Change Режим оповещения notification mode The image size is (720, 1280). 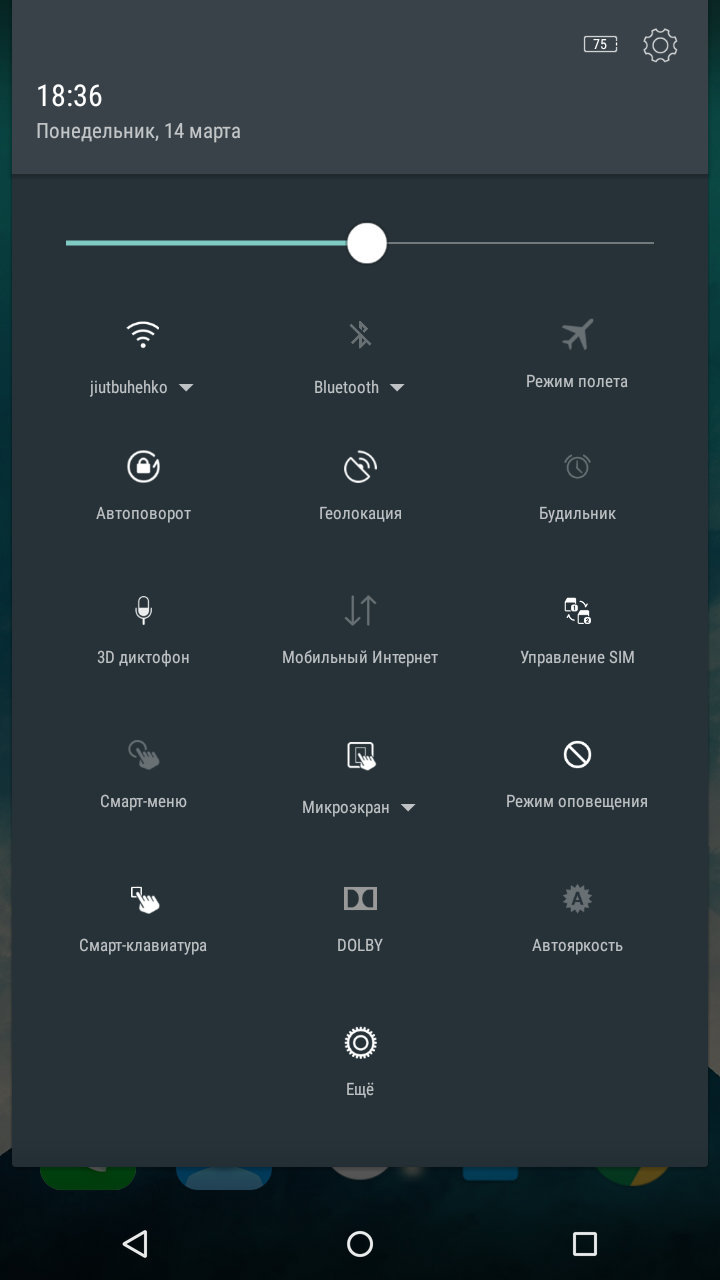[x=577, y=754]
